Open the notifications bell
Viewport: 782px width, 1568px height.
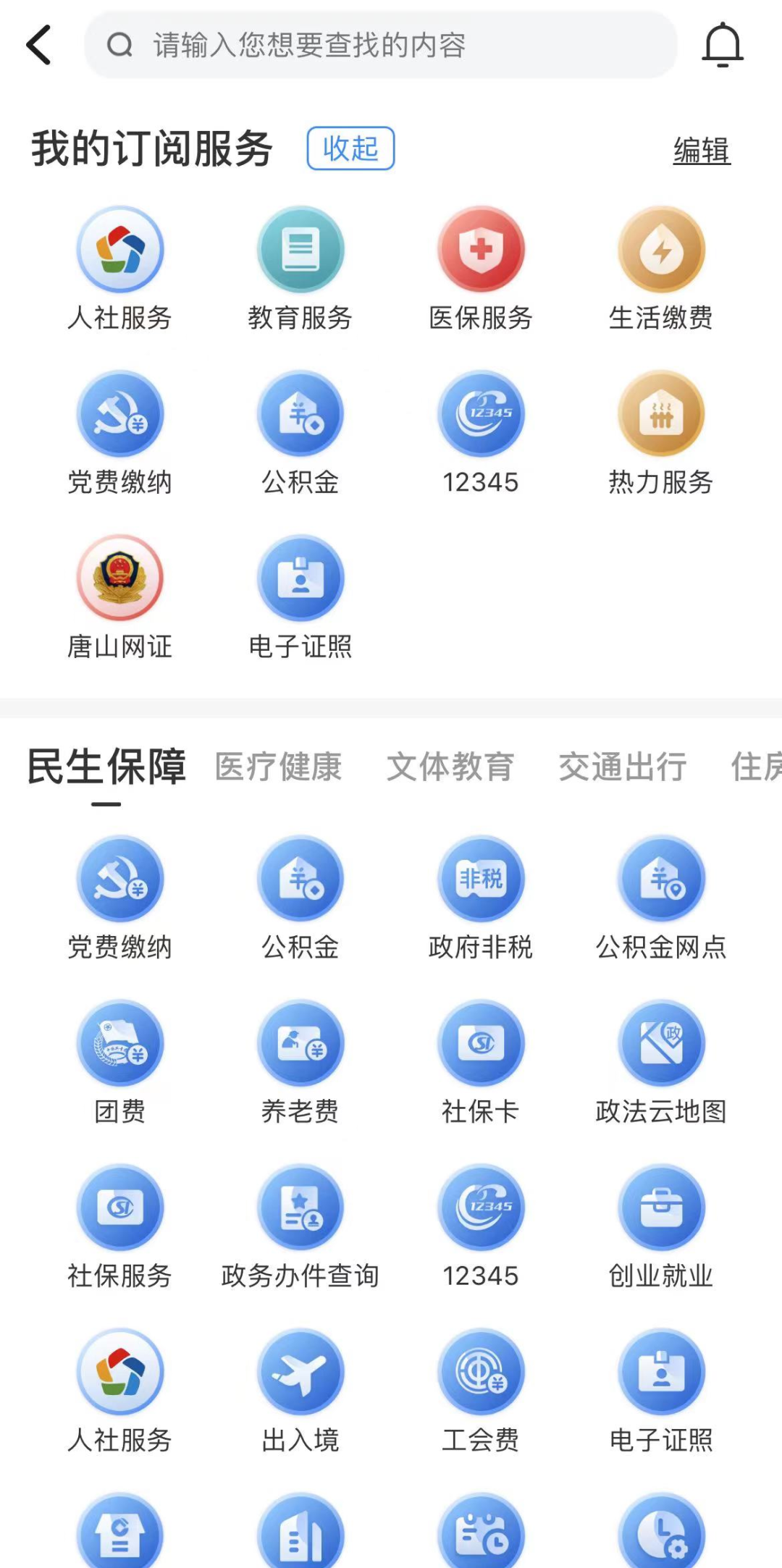point(722,45)
